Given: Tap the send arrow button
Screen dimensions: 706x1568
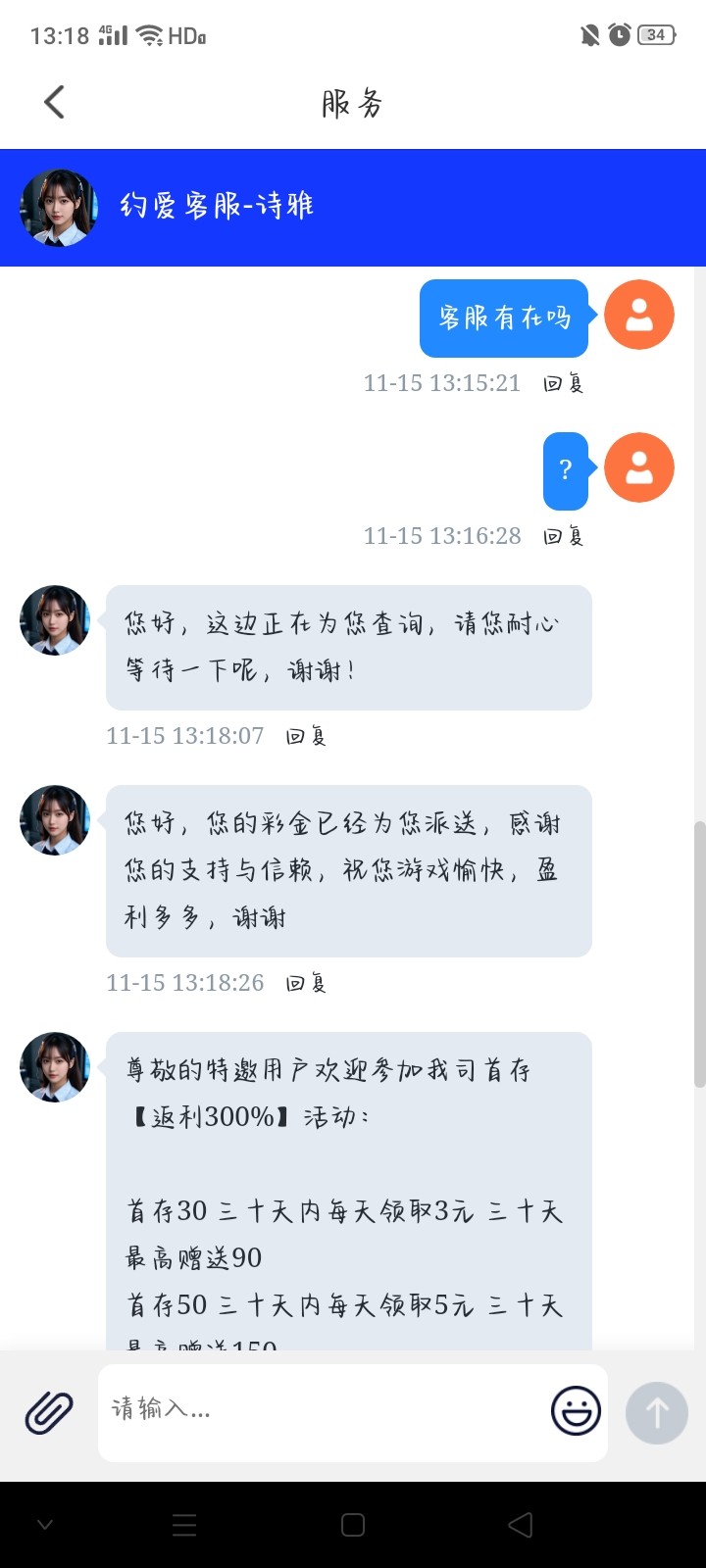Looking at the screenshot, I should [656, 1412].
